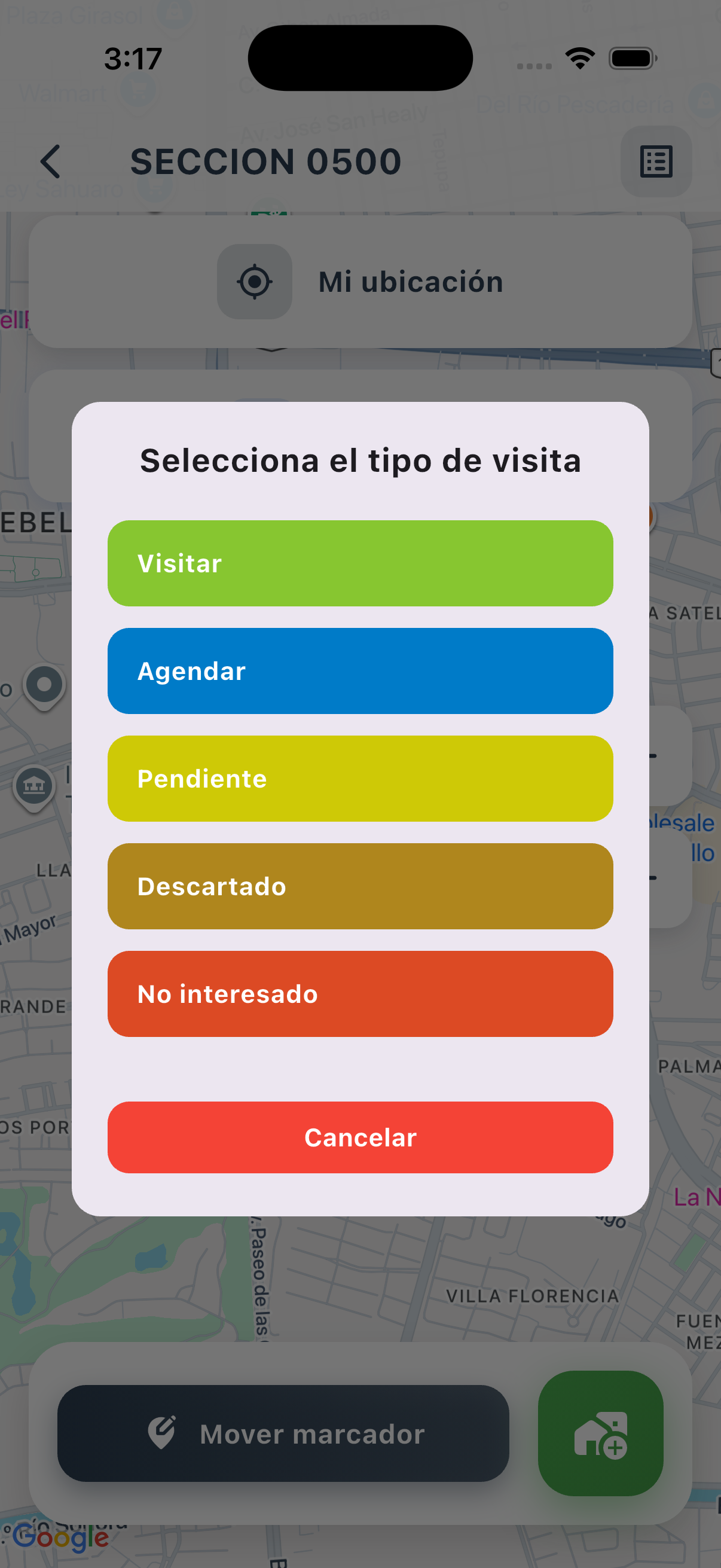Tap the marker pencil icon on Mover marcador

pyautogui.click(x=161, y=1432)
